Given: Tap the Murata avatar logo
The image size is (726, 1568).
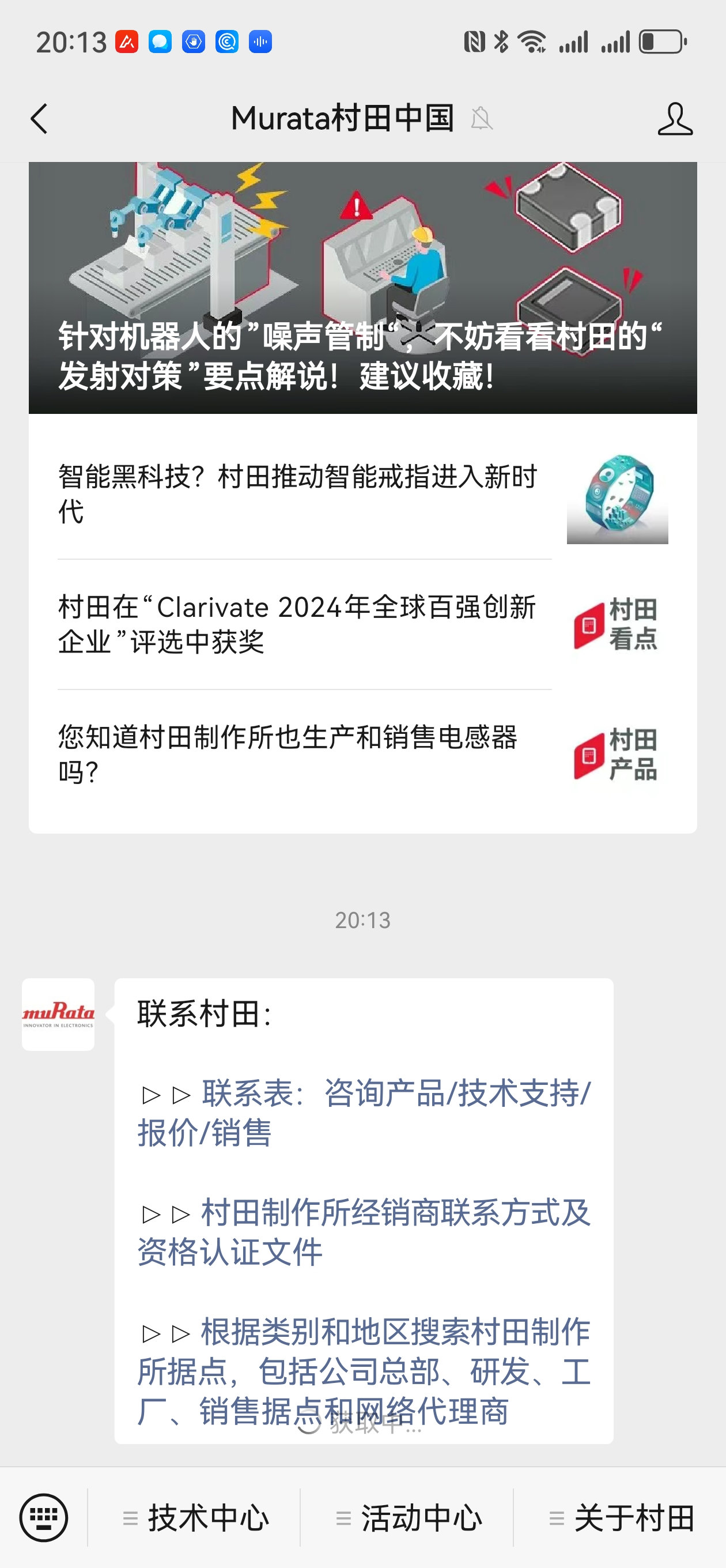Looking at the screenshot, I should point(58,1014).
